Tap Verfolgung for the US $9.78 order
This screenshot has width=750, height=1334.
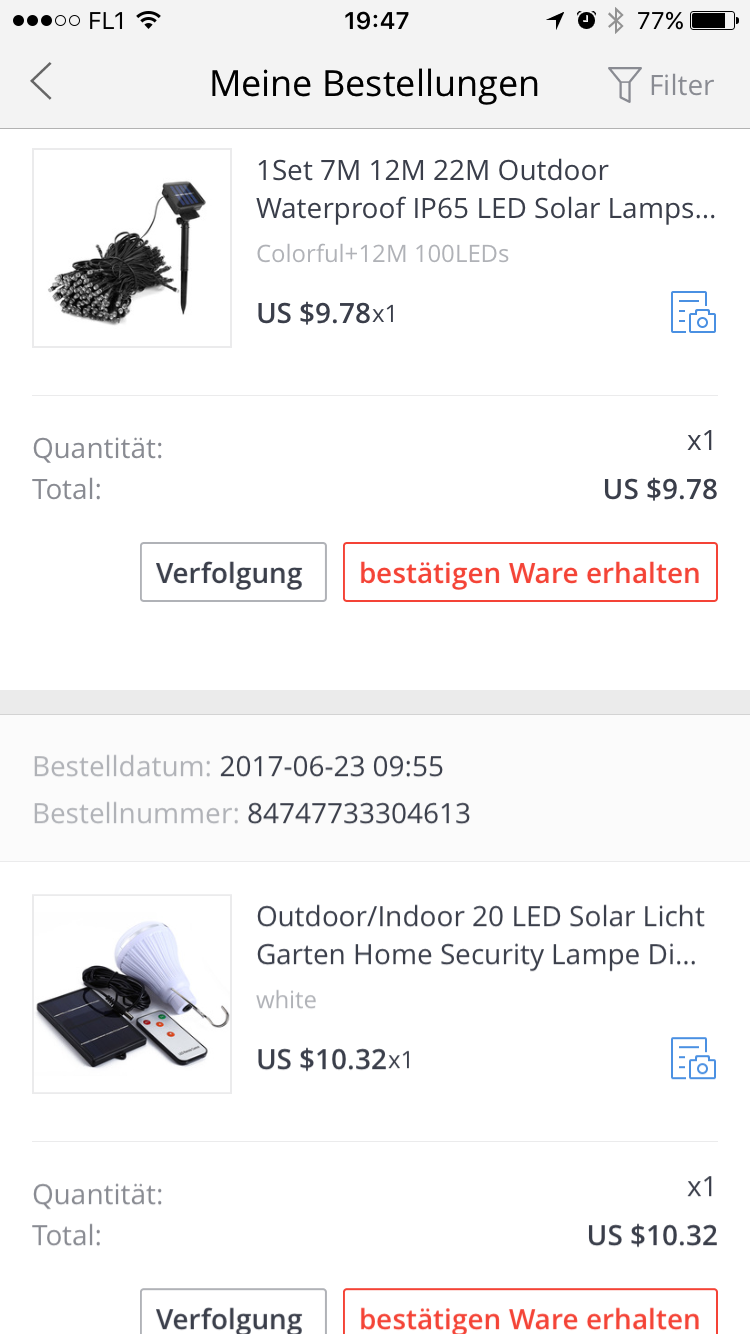pyautogui.click(x=233, y=572)
